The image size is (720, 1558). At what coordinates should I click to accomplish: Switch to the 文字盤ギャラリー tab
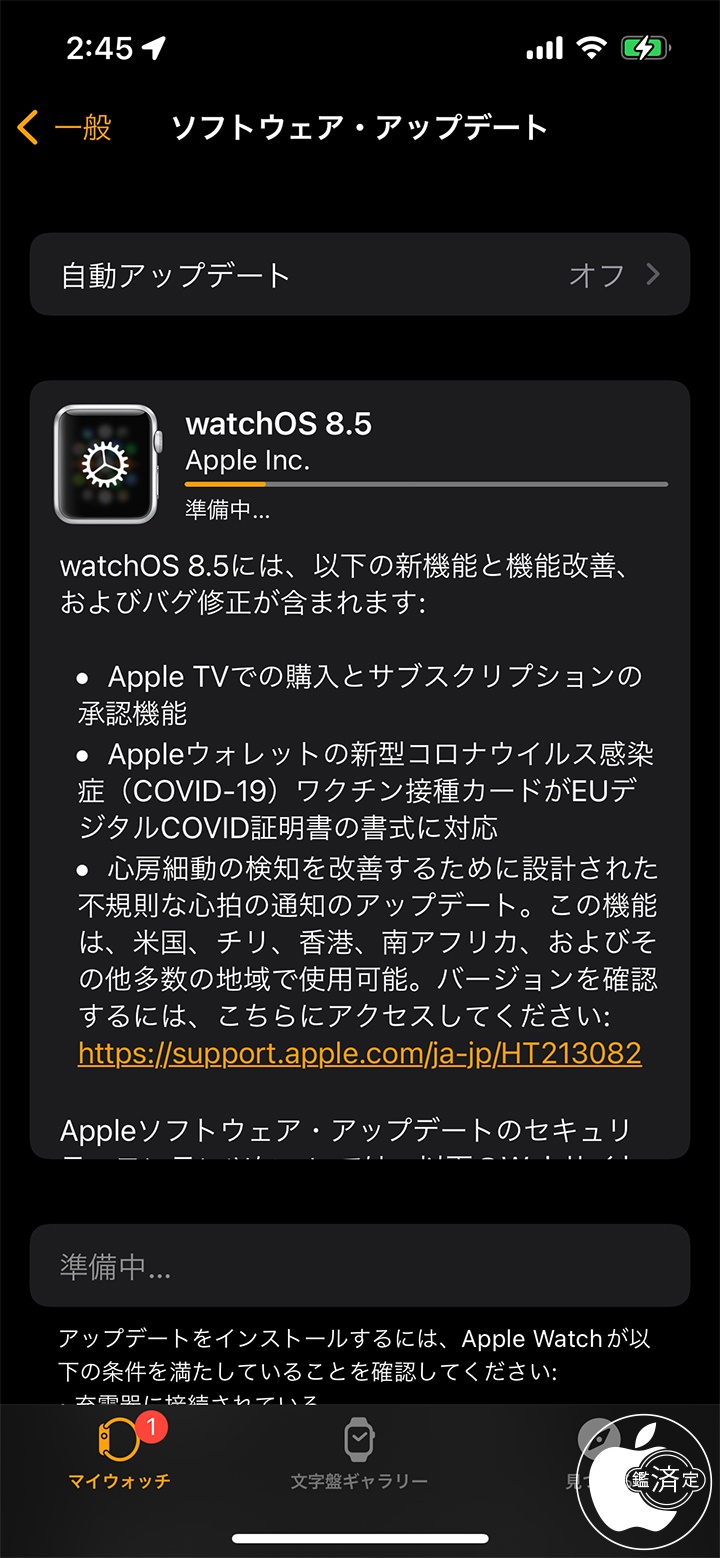tap(359, 1455)
